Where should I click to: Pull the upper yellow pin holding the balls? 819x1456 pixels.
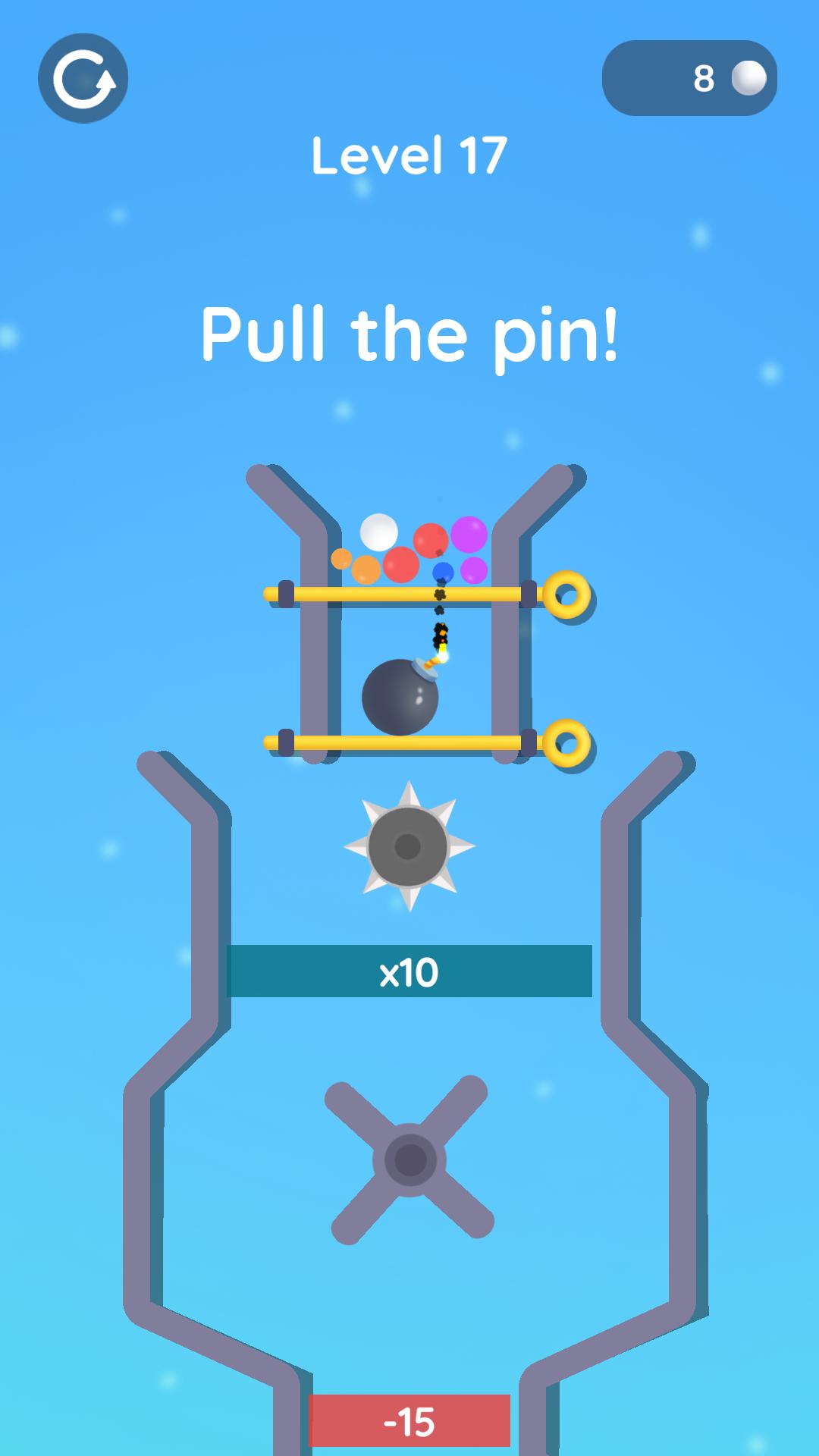pyautogui.click(x=566, y=595)
